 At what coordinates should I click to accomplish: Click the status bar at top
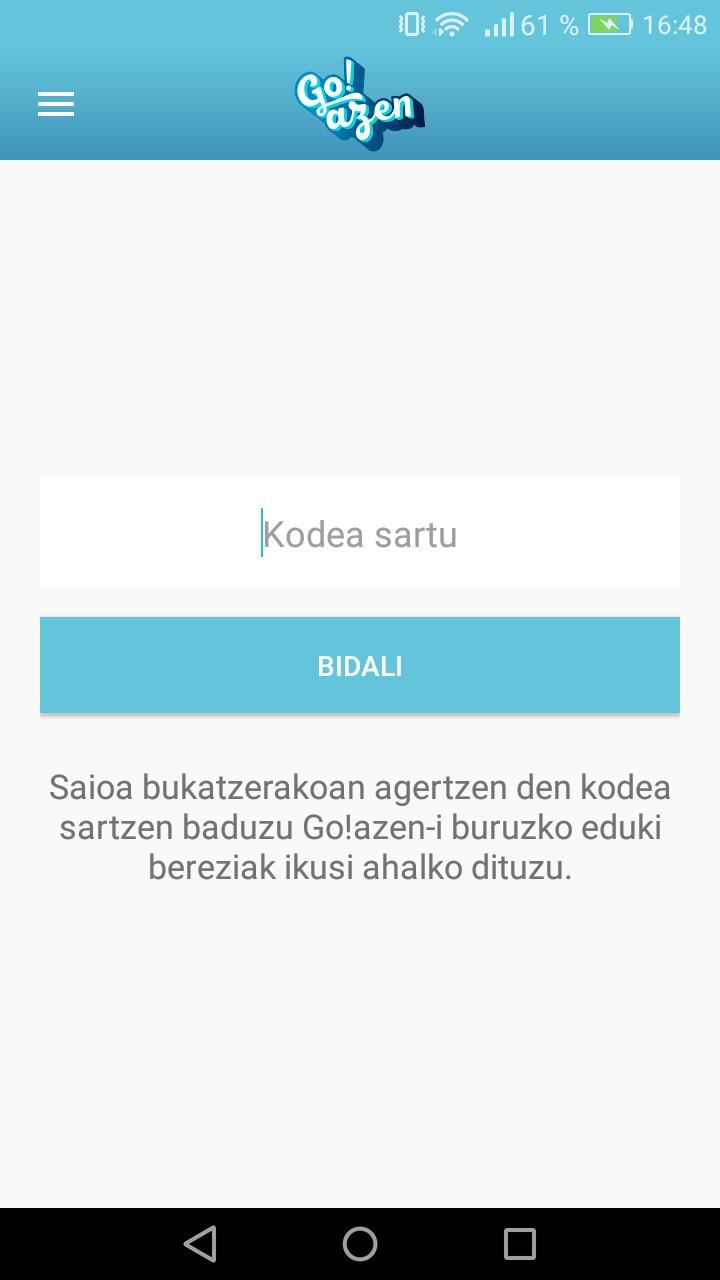(360, 23)
